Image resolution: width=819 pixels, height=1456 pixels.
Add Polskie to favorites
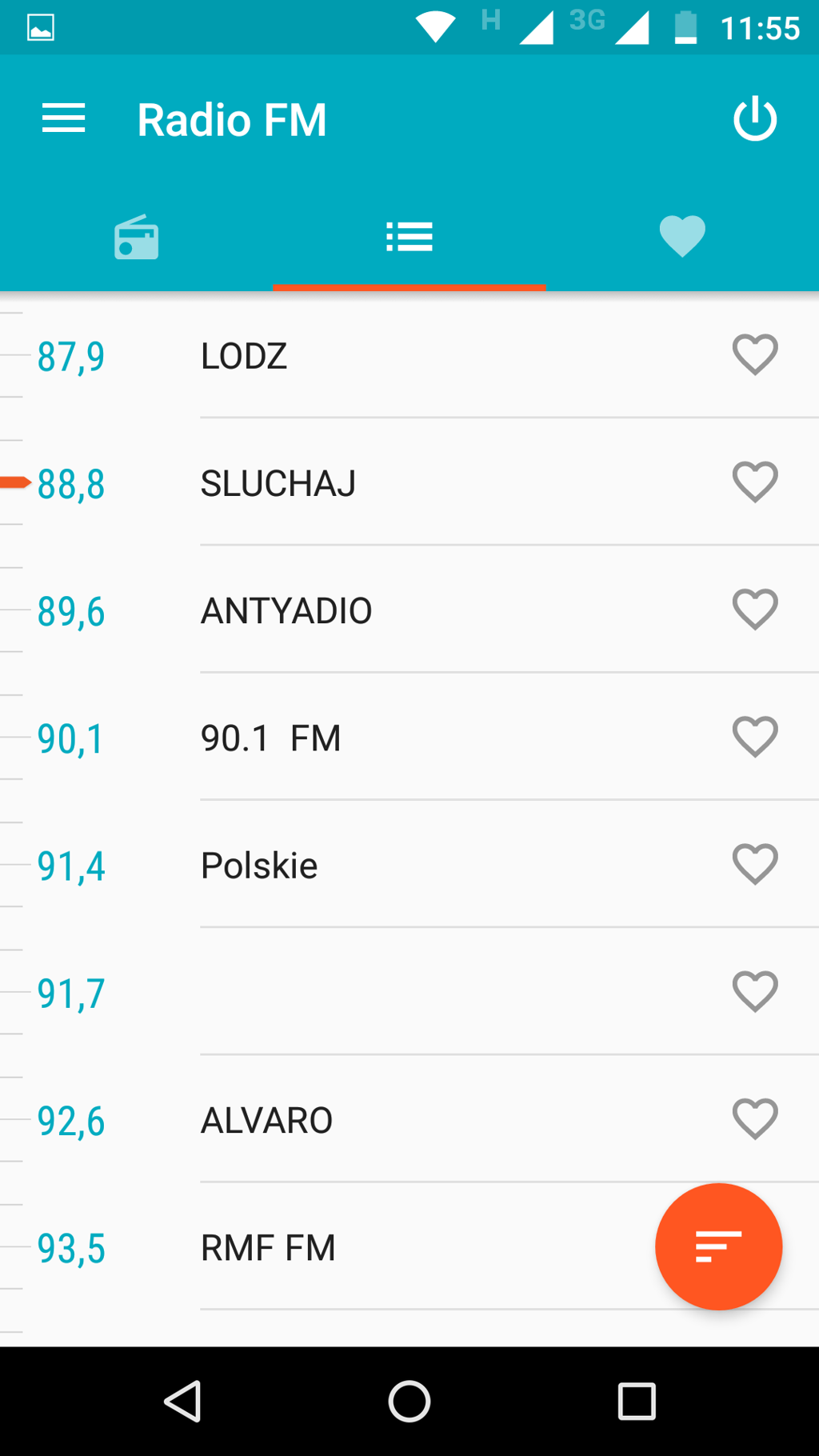(755, 864)
